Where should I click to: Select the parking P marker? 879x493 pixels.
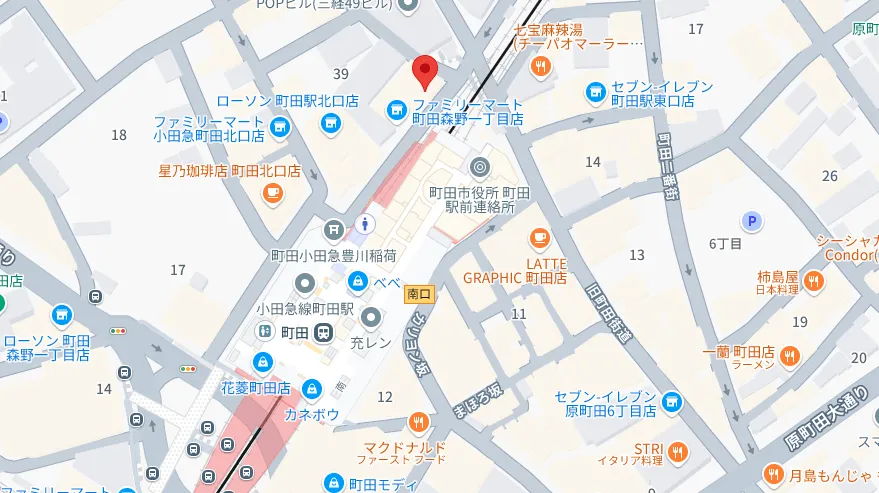click(x=750, y=221)
